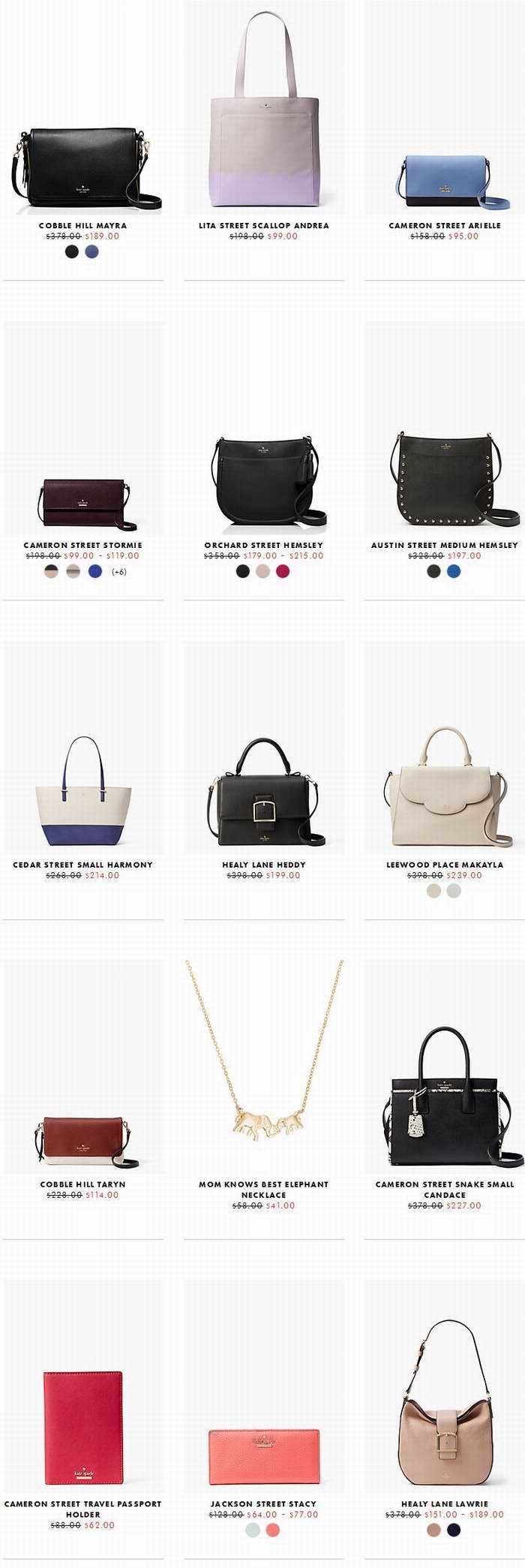Choose red swatch for Orchard Street Hemsley

click(x=283, y=572)
